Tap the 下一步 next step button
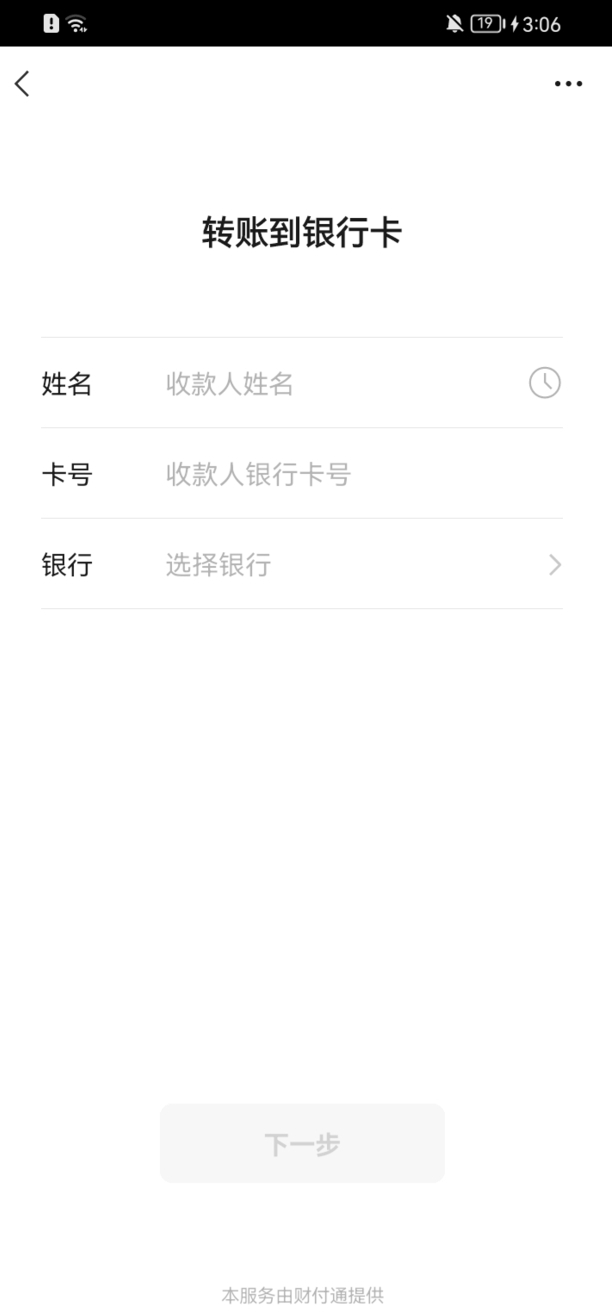This screenshot has width=612, height=1316. coord(302,1144)
